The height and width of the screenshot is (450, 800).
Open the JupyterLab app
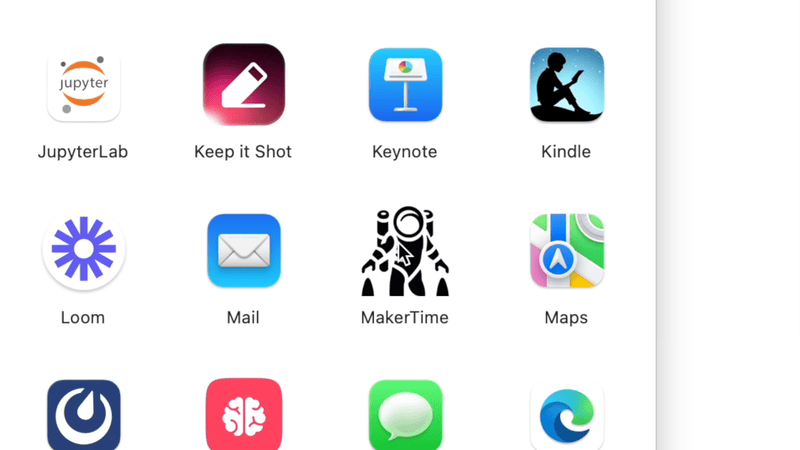tap(84, 86)
